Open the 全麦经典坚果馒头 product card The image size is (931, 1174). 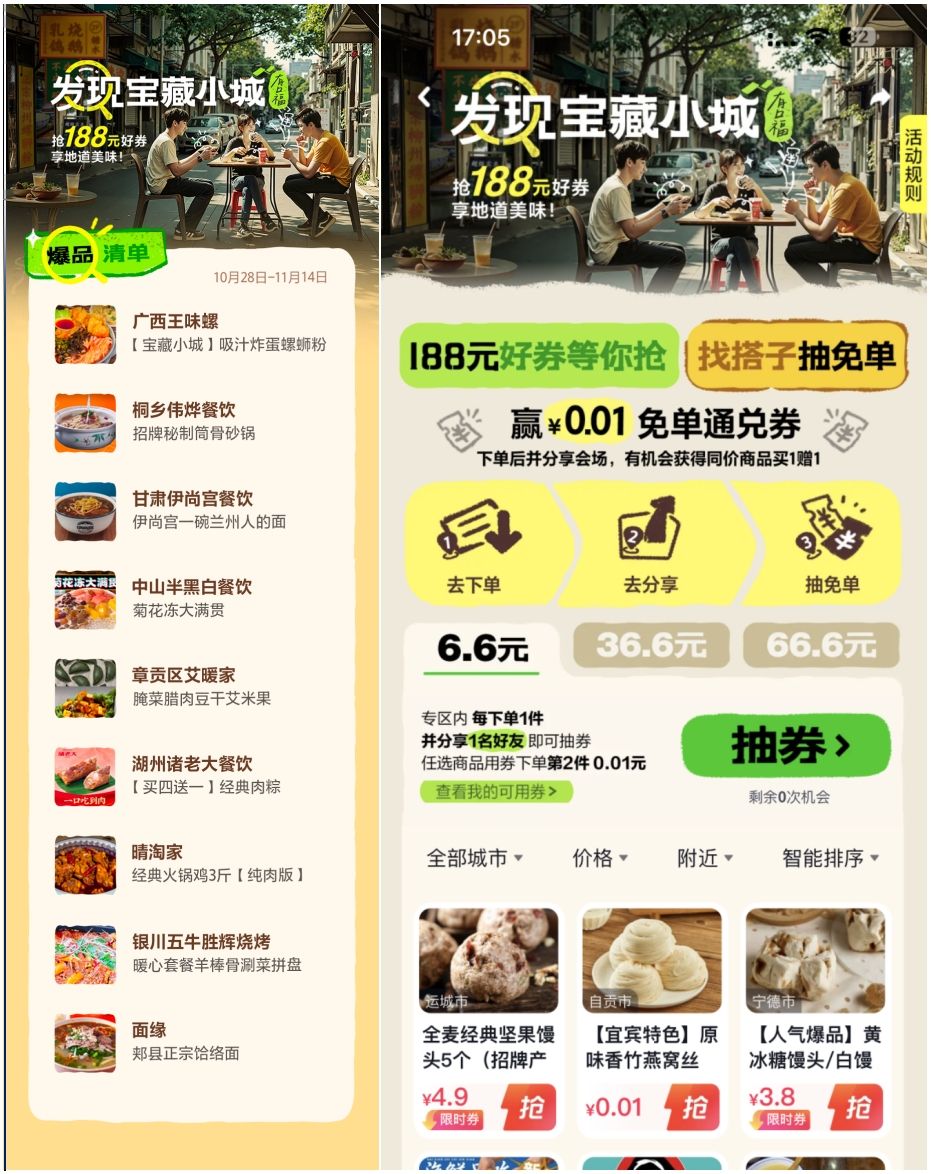point(488,990)
